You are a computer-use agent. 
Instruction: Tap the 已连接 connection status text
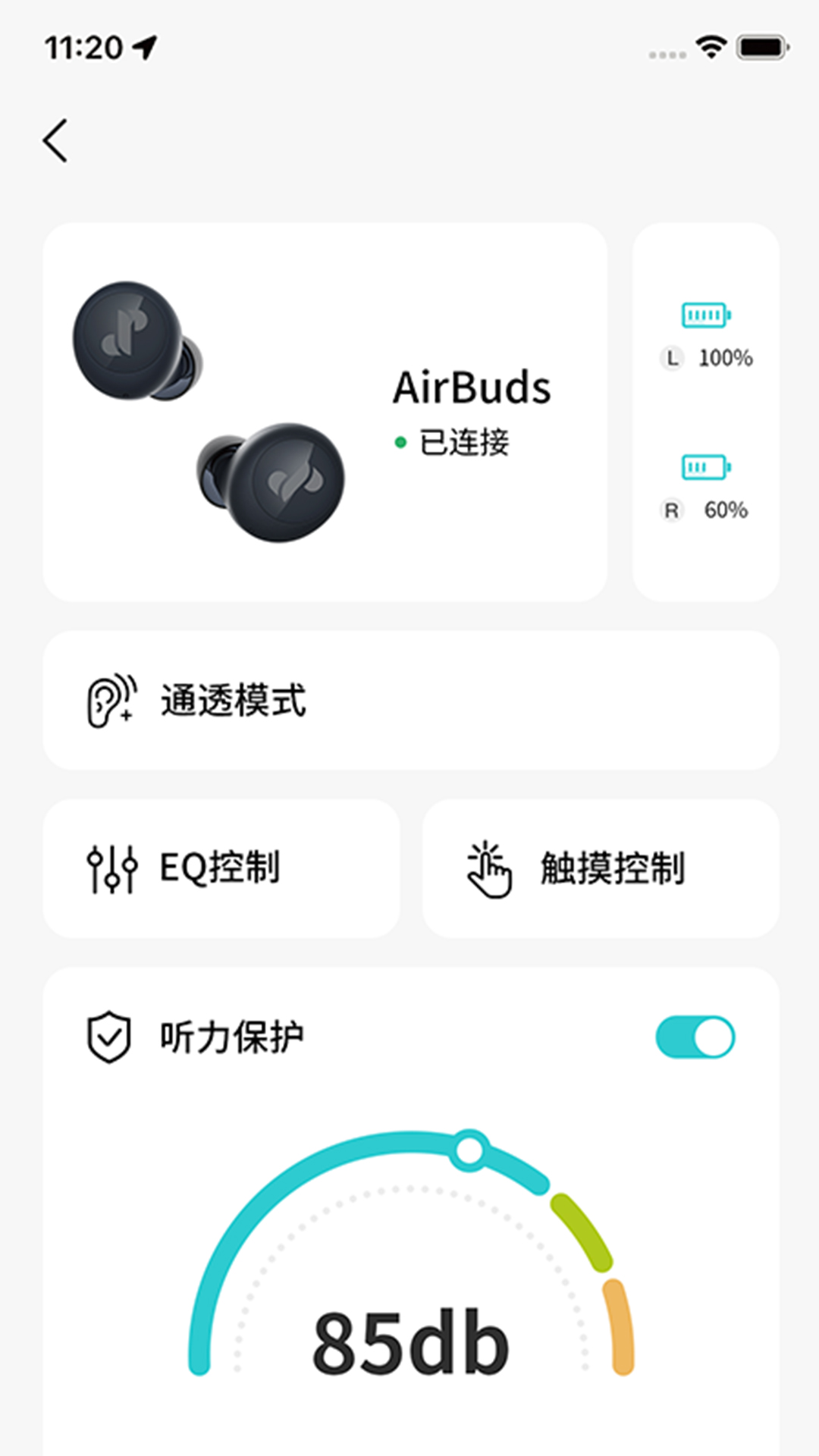coord(463,441)
